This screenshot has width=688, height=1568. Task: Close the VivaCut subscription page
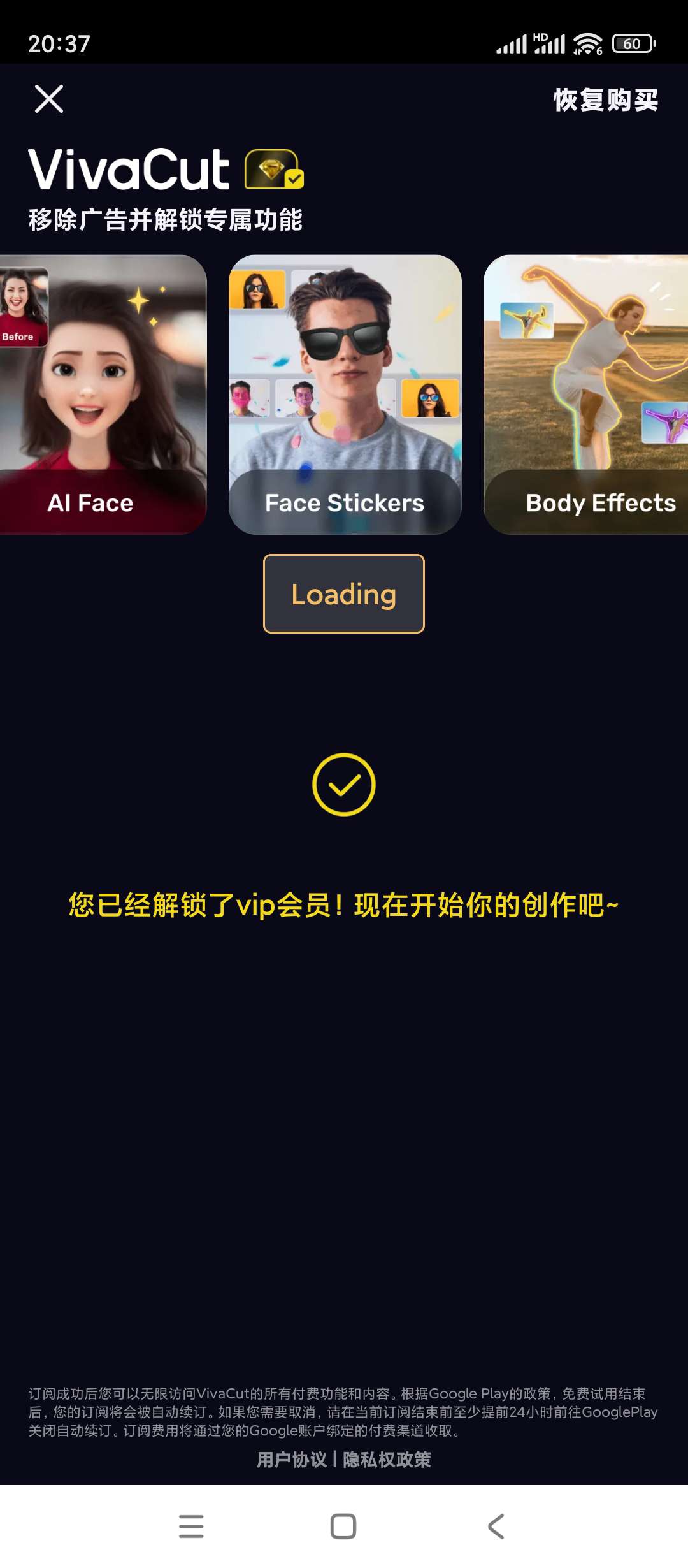pos(49,99)
